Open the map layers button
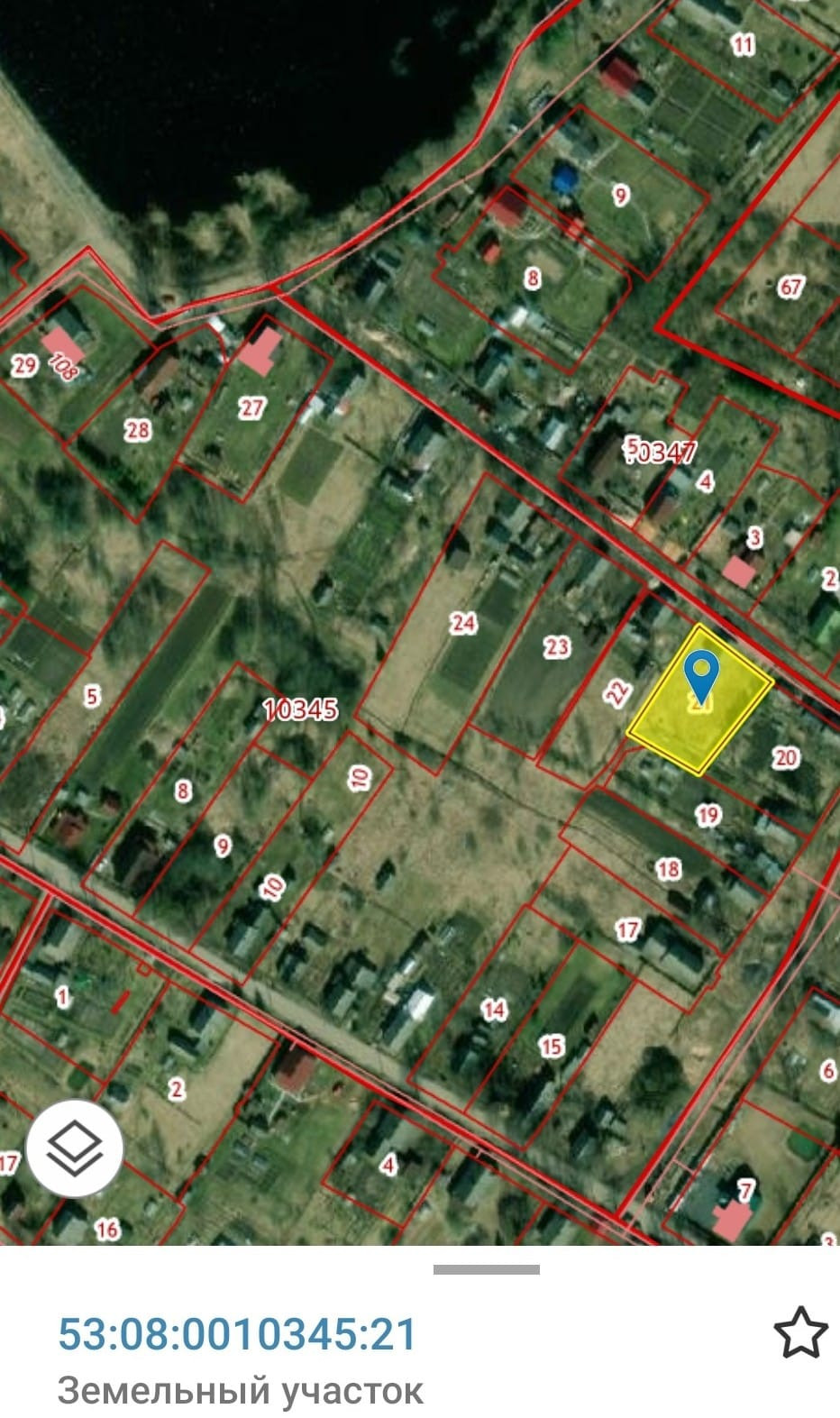The image size is (840, 1418). [75, 1148]
